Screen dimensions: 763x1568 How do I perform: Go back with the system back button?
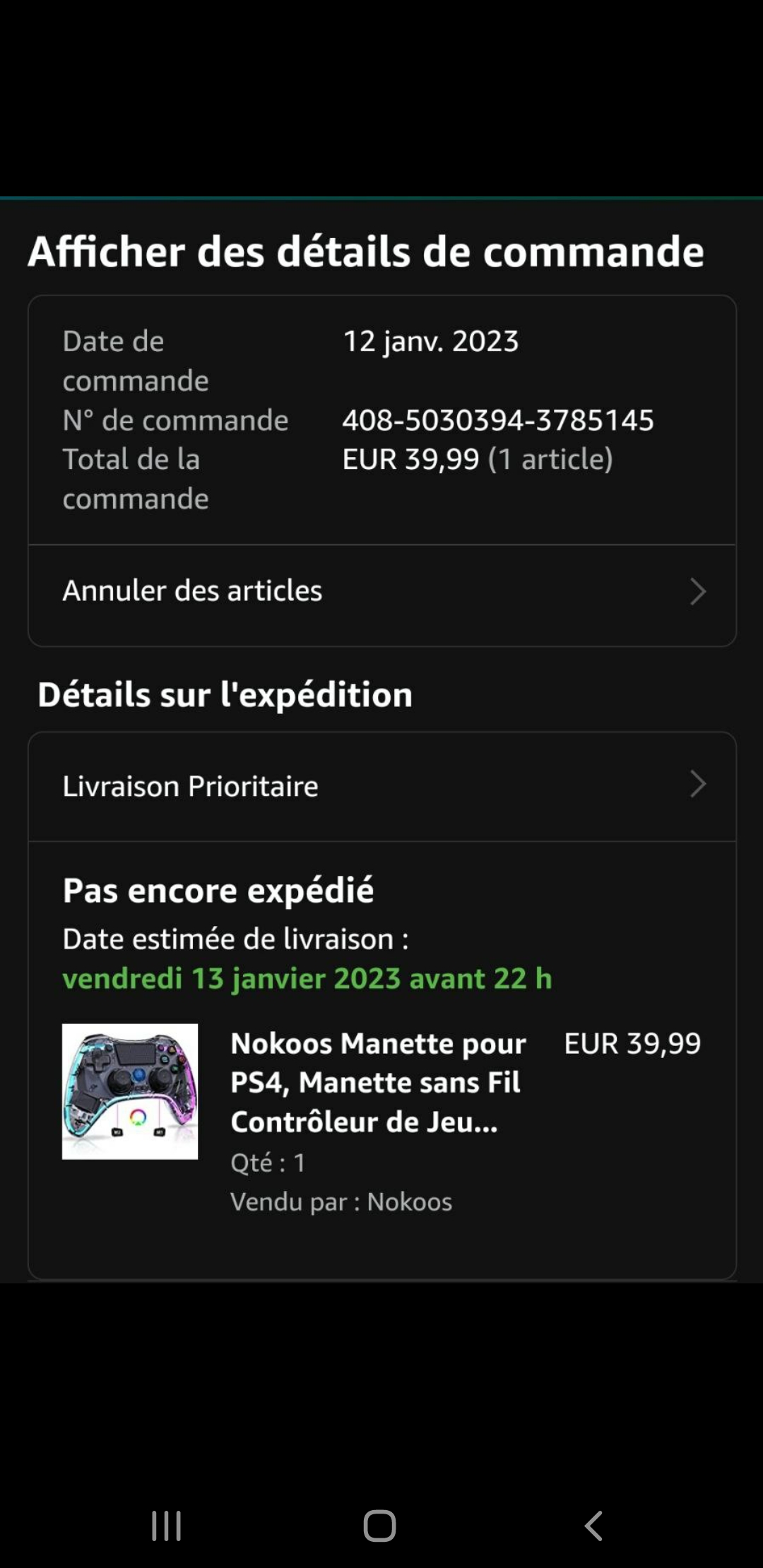click(593, 1526)
